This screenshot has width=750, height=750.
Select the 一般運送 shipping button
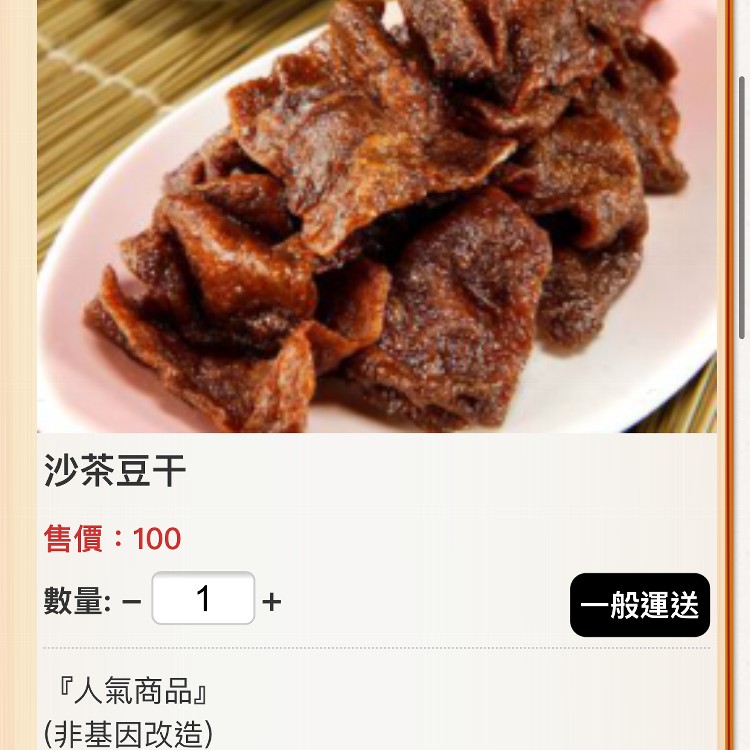[640, 605]
